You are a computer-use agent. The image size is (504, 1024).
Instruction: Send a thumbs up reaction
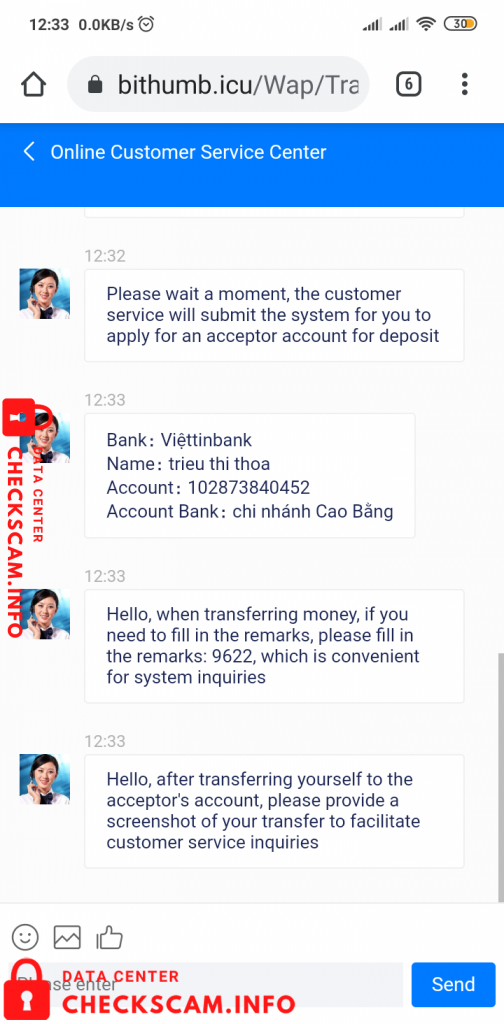point(109,937)
